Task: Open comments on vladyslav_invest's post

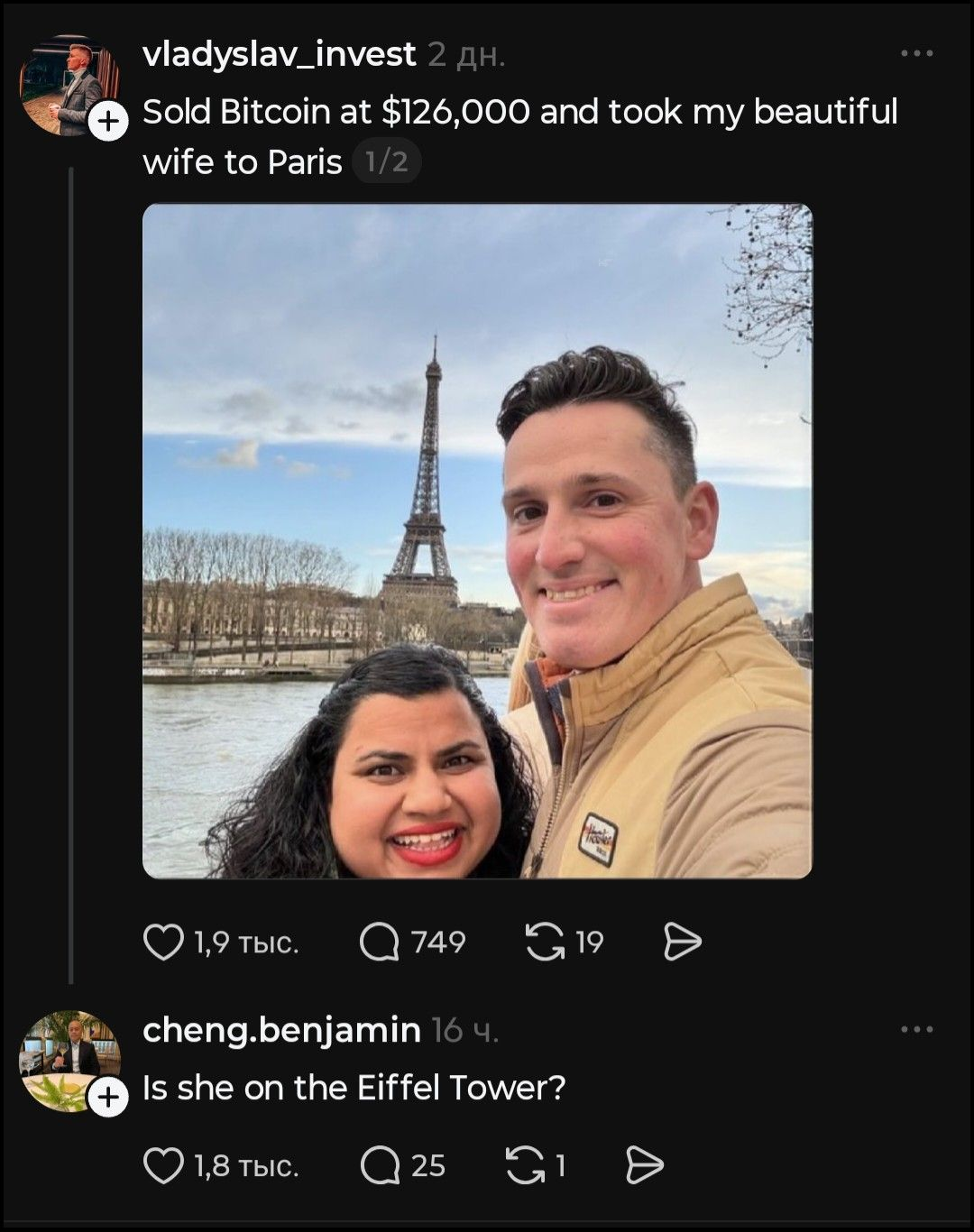Action: coord(379,942)
